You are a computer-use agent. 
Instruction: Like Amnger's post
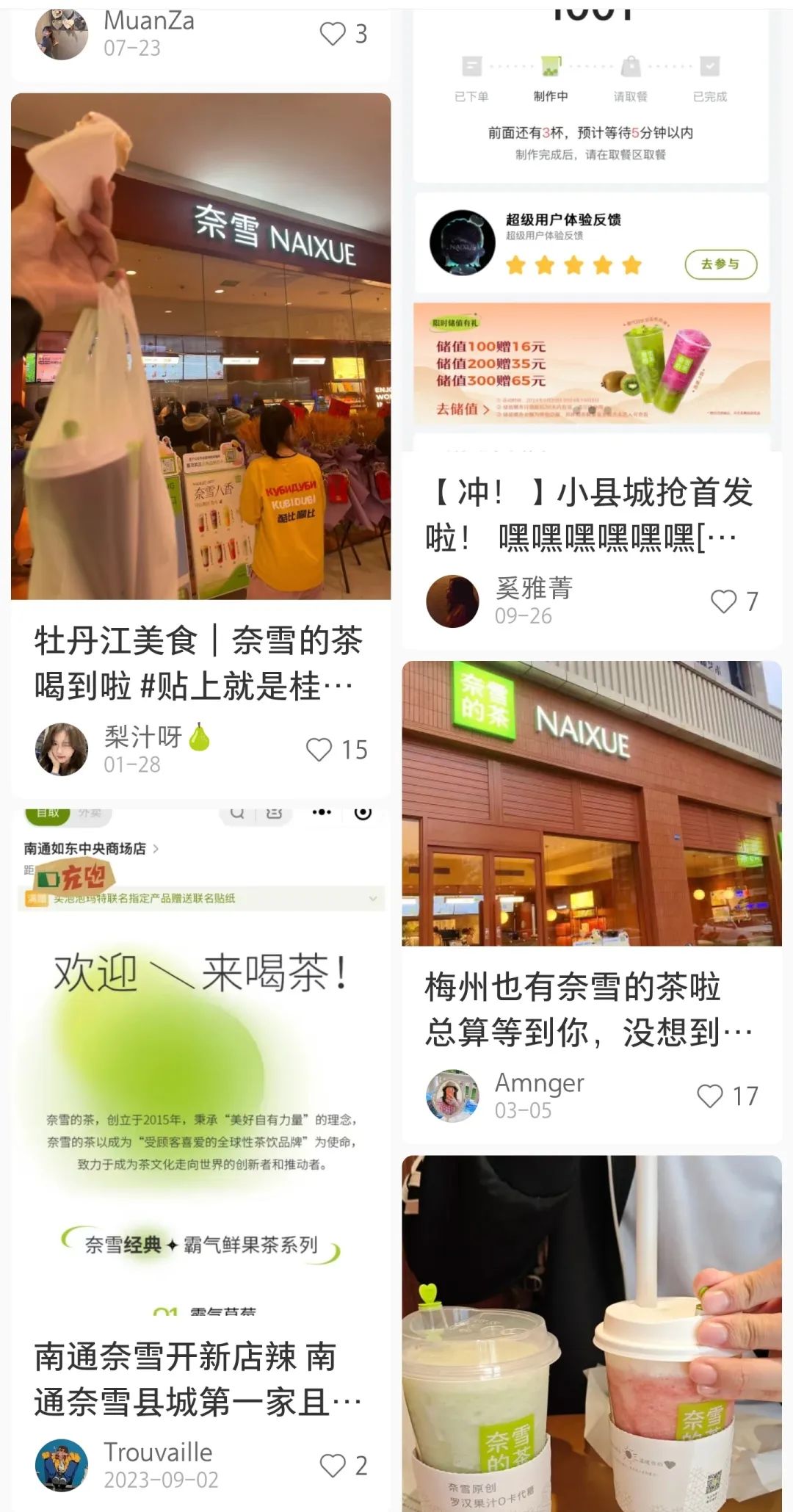(710, 1096)
